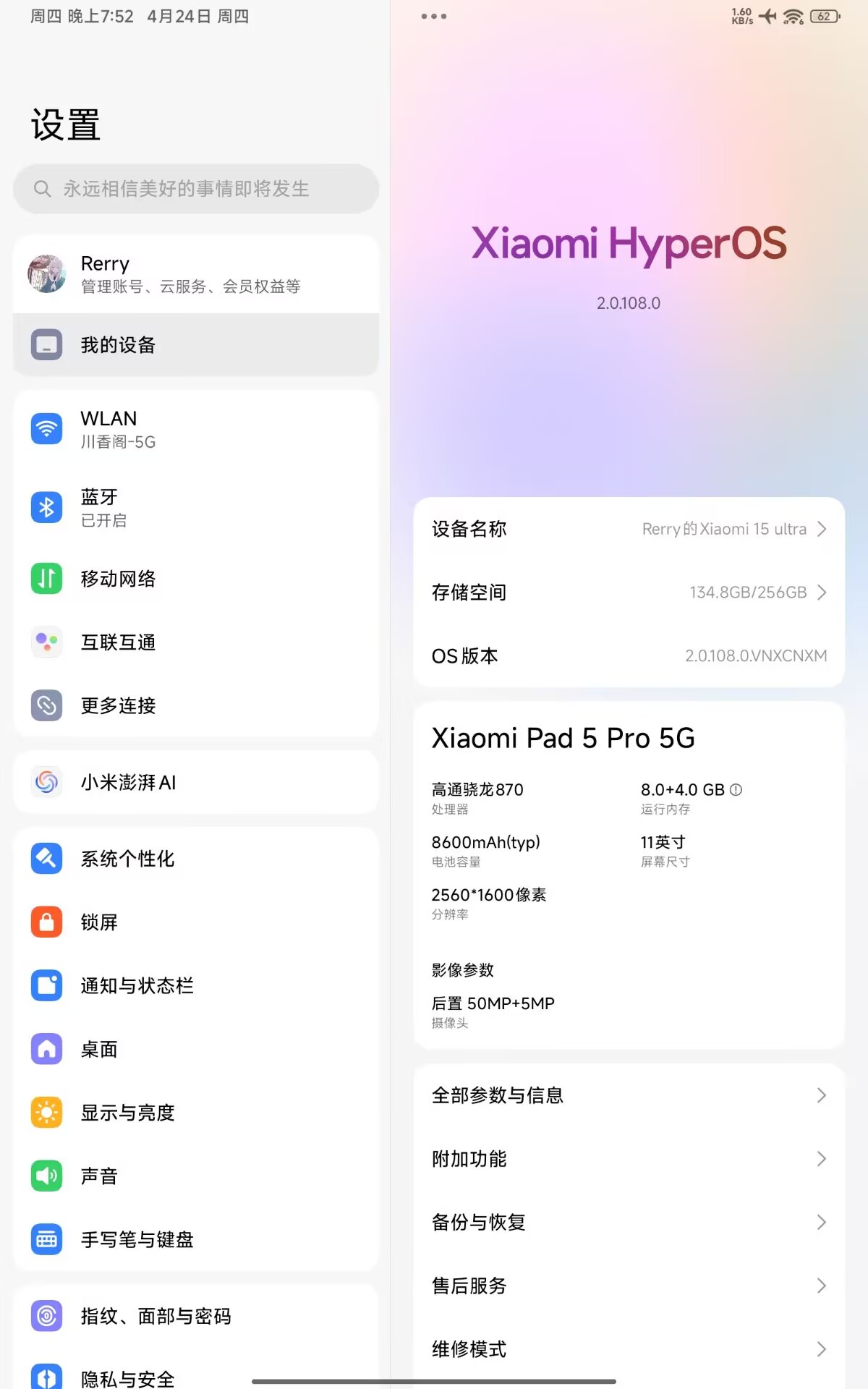Viewport: 868px width, 1389px height.
Task: Open 更多连接 settings
Action: click(195, 705)
